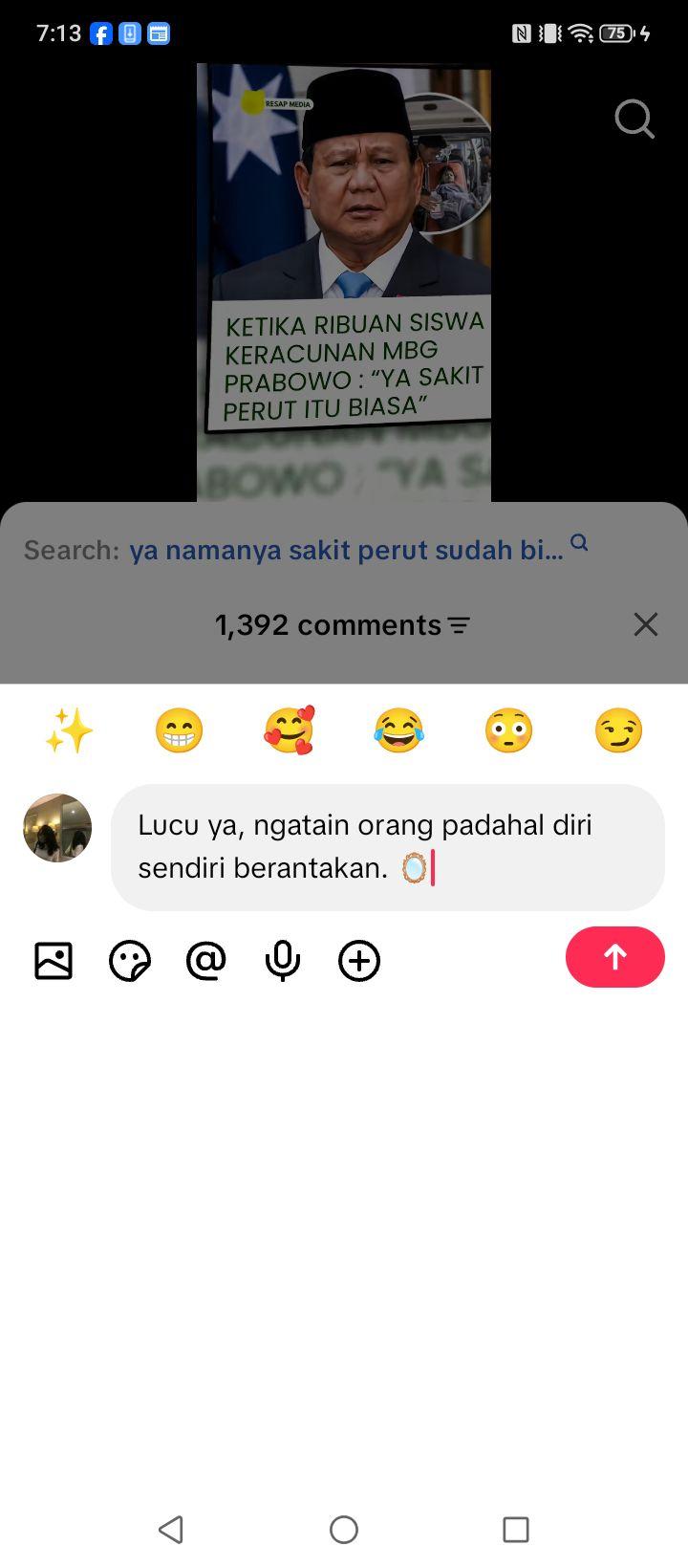This screenshot has width=688, height=1568.
Task: Open more options via plus icon
Action: click(x=359, y=961)
